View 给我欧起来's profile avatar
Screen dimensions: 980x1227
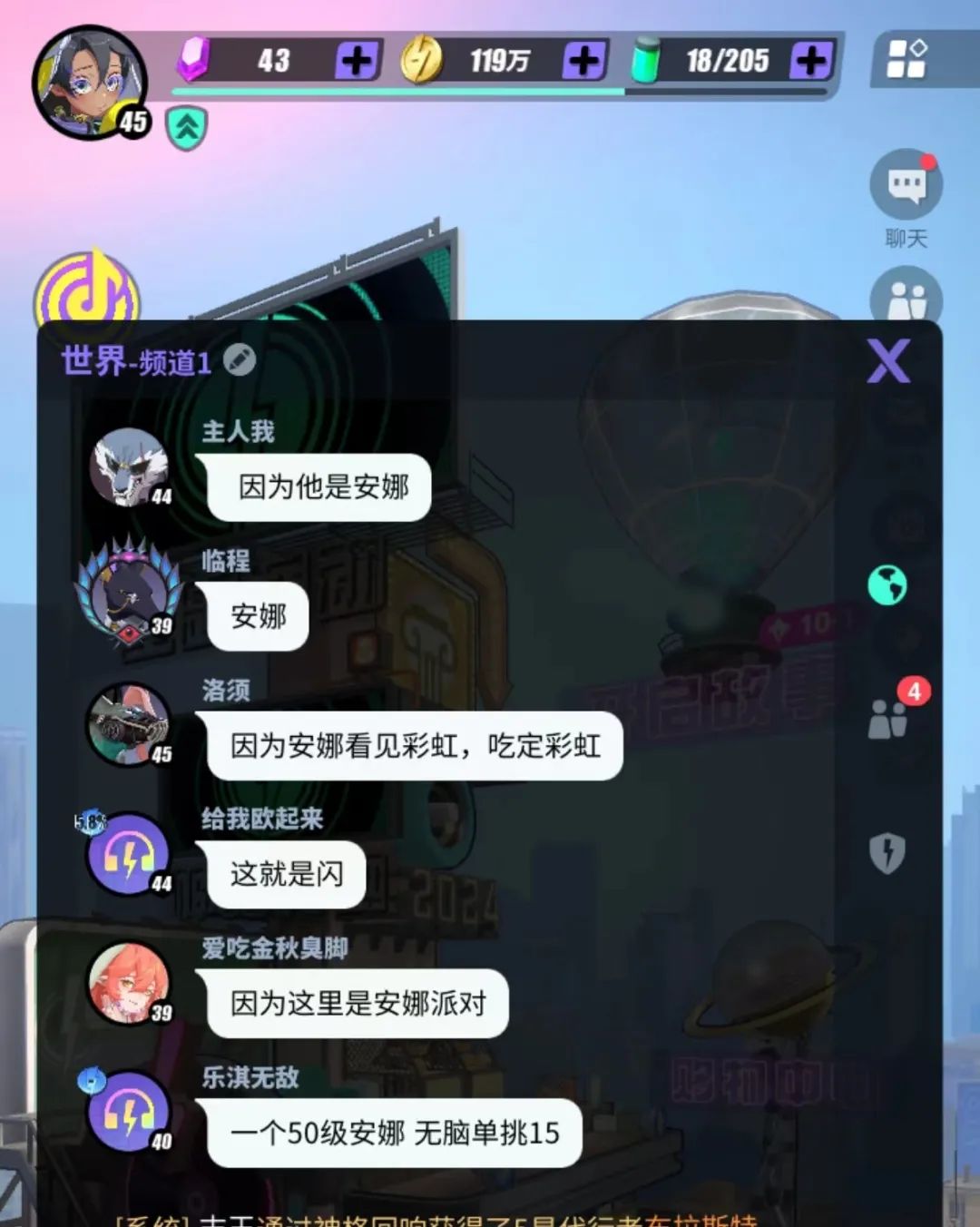click(130, 854)
